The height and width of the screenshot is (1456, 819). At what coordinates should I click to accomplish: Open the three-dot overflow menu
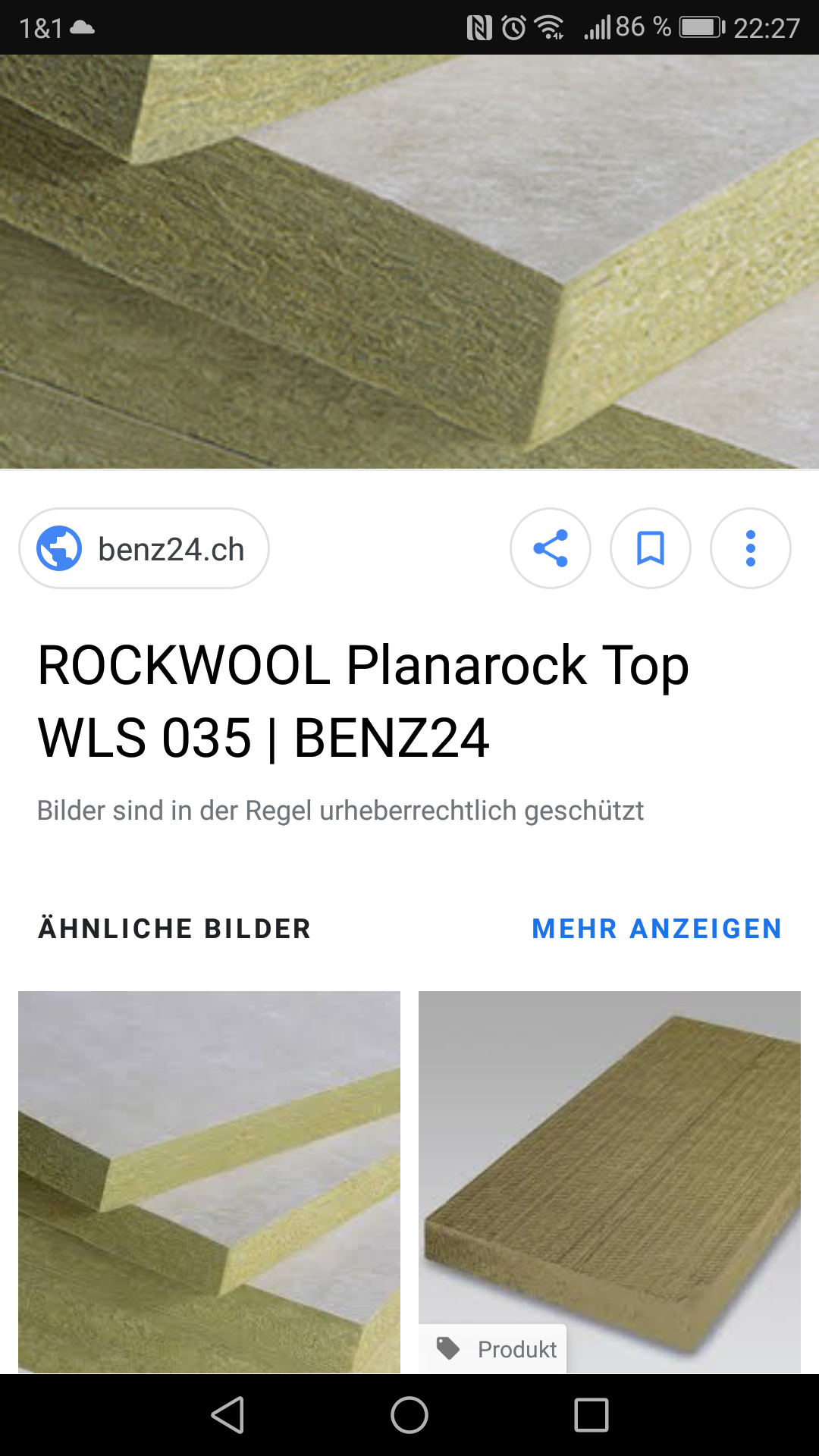[x=751, y=548]
